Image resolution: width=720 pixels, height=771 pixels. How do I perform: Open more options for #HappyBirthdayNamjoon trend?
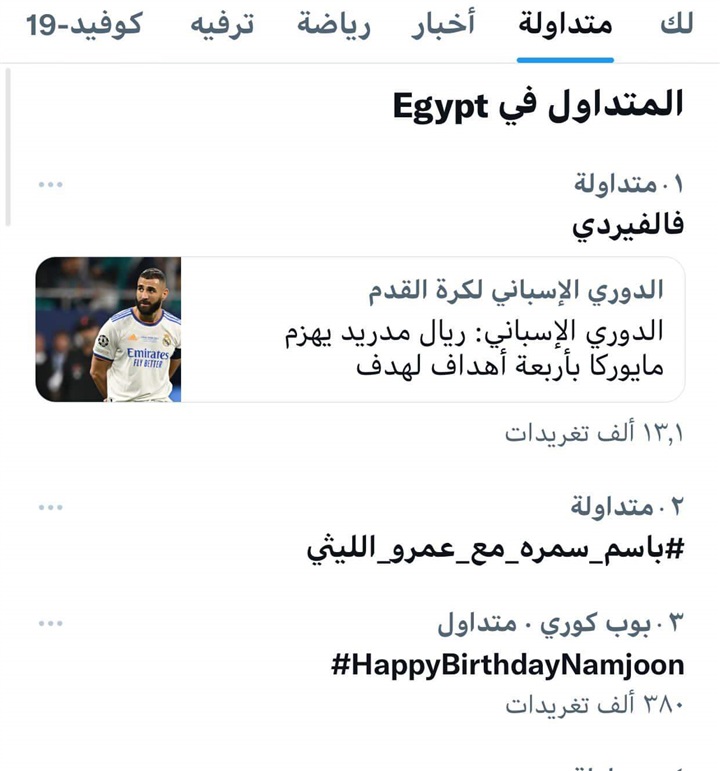pos(50,624)
